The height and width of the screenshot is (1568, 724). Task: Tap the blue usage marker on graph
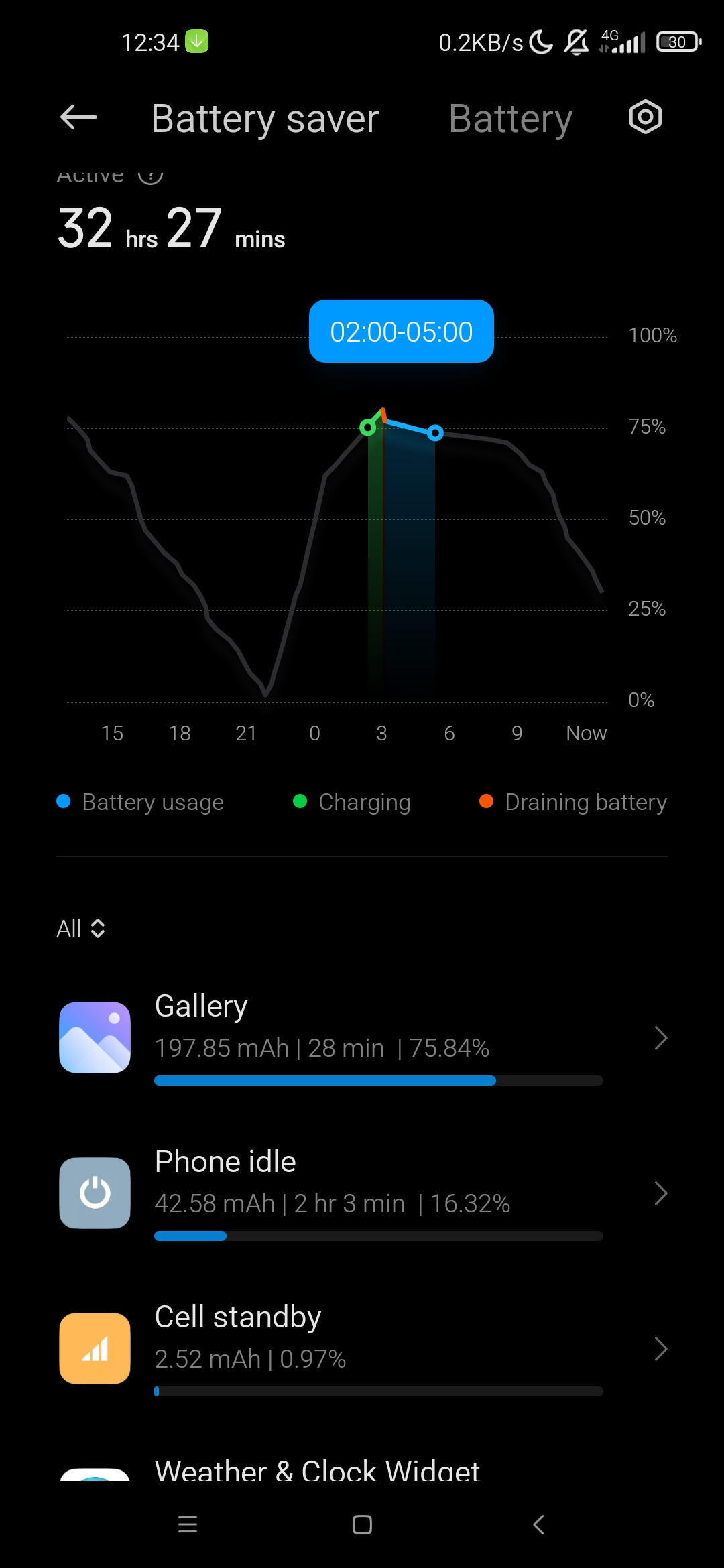[435, 433]
